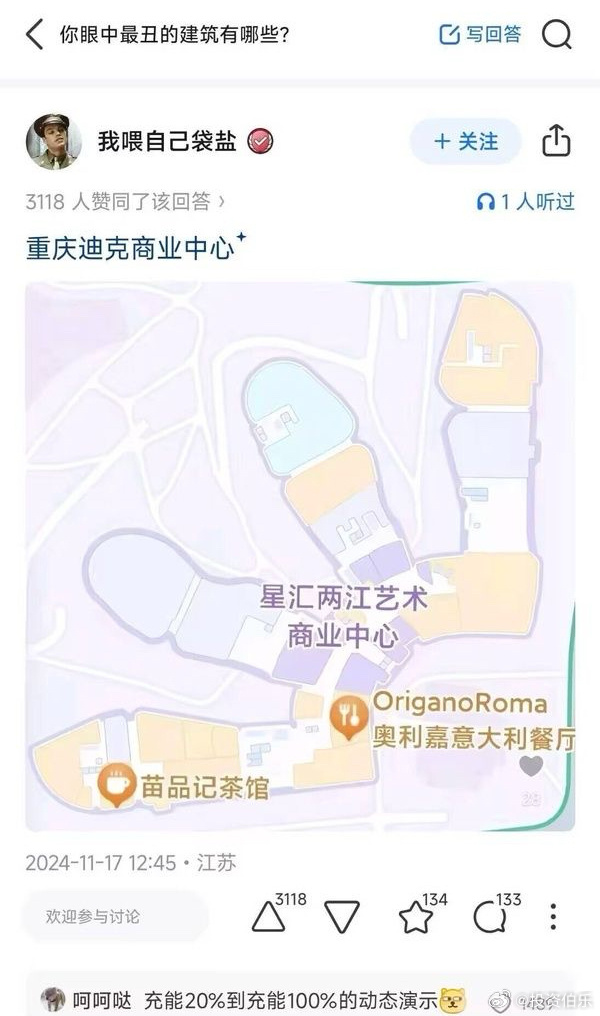Screen dimensions: 600x1016
Task: Open the three-dot more options menu
Action: (553, 916)
